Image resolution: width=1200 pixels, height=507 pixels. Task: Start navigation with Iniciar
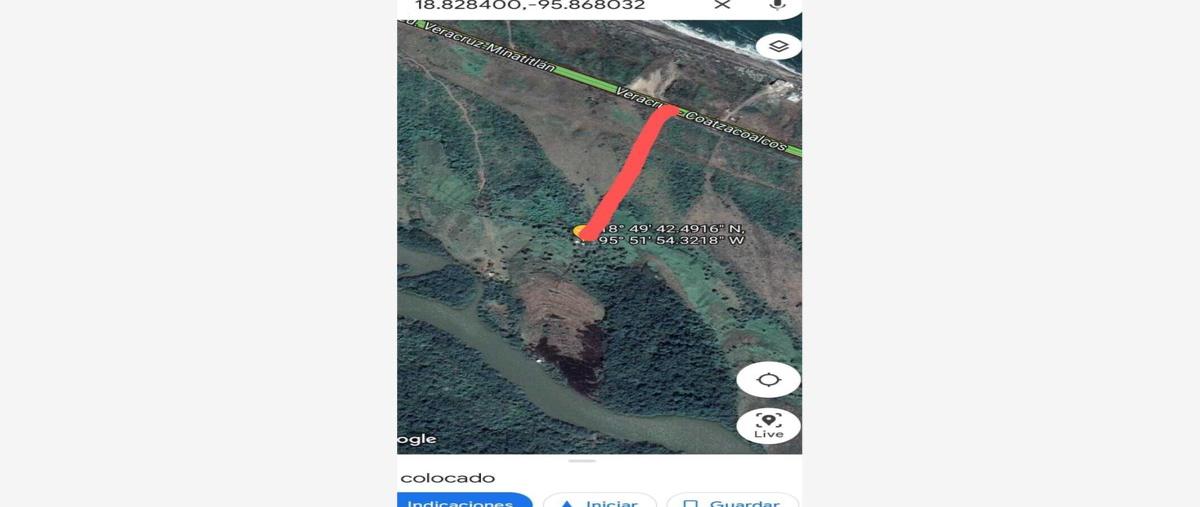coord(600,502)
